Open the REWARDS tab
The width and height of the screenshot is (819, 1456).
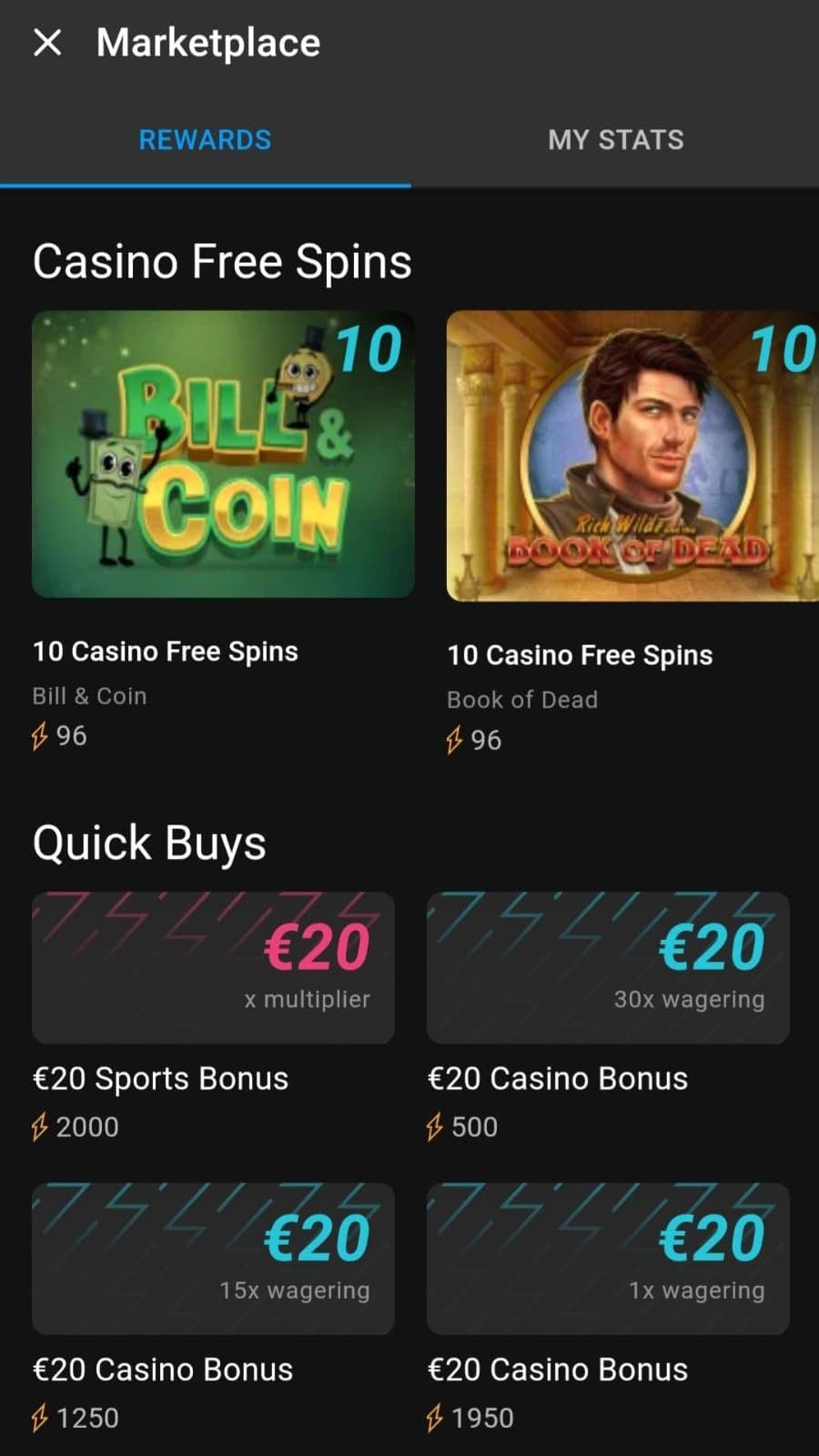click(205, 139)
